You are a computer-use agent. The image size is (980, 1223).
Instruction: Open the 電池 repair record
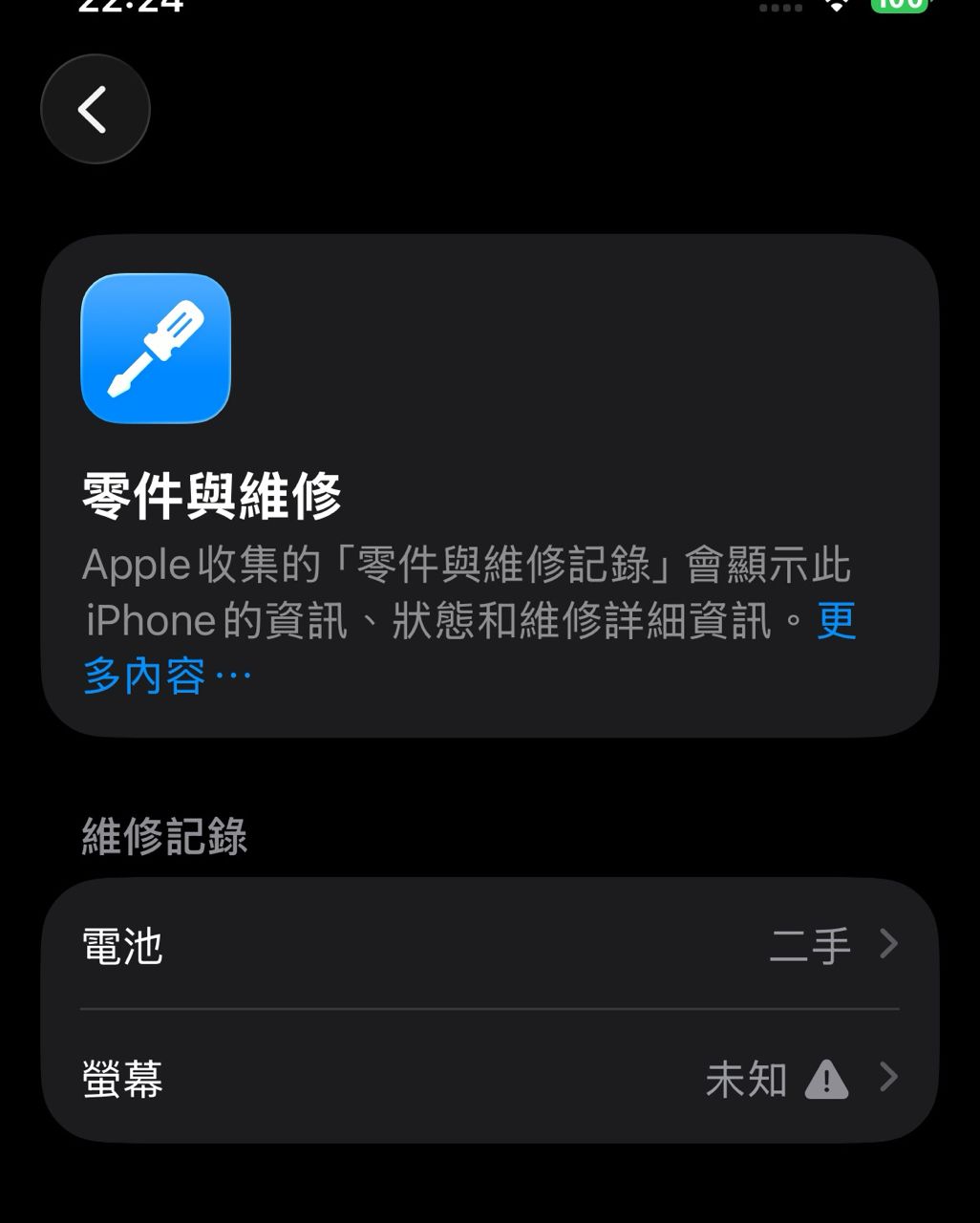point(489,945)
